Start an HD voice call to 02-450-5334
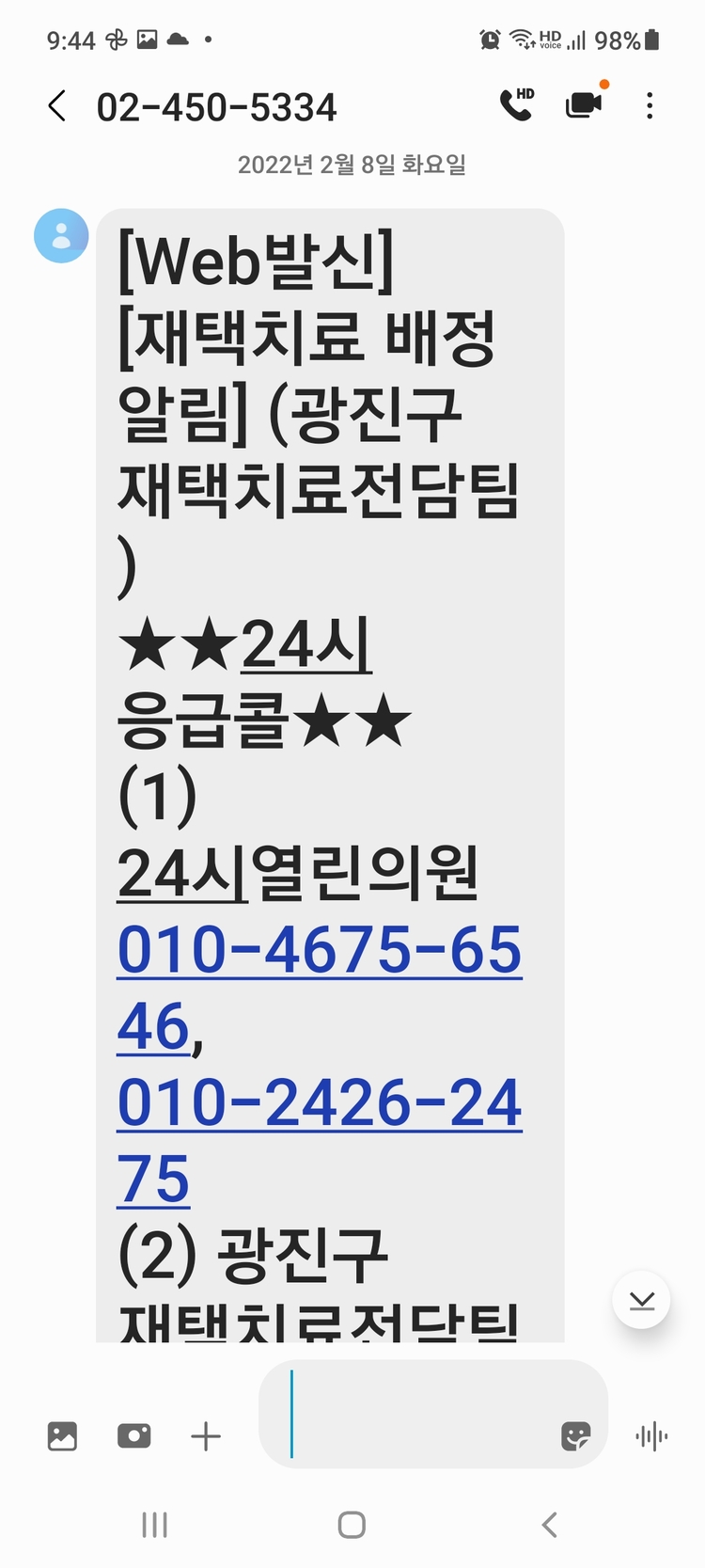 click(x=516, y=105)
